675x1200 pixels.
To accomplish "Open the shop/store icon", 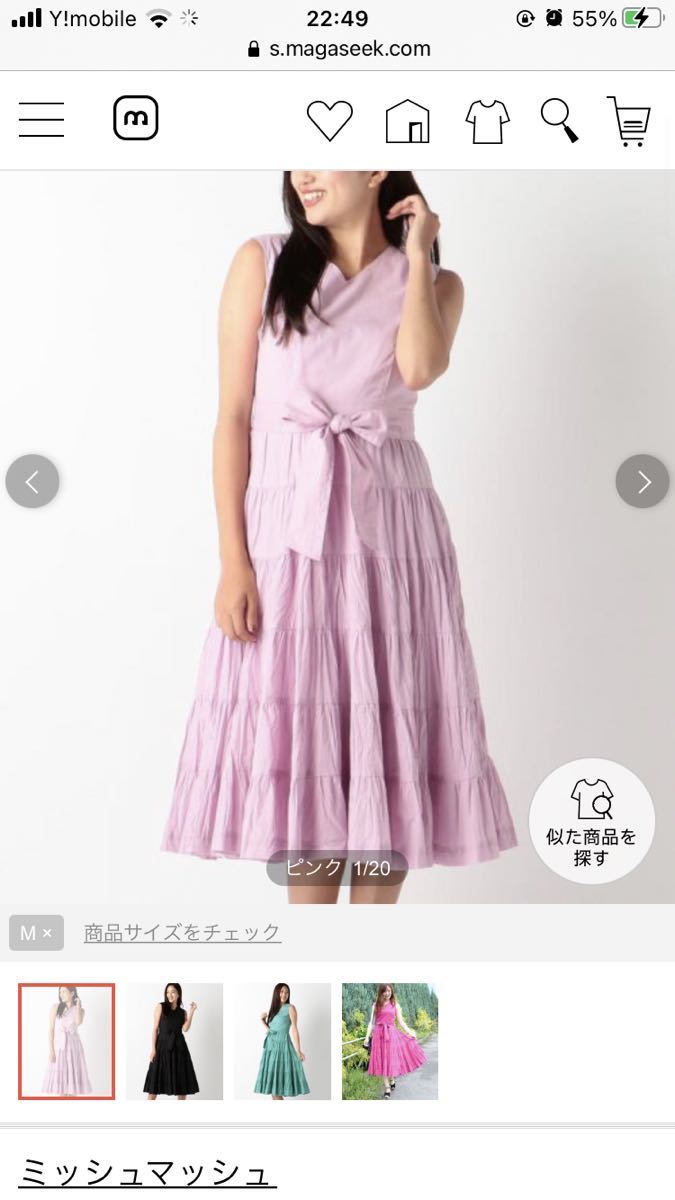I will tap(407, 122).
